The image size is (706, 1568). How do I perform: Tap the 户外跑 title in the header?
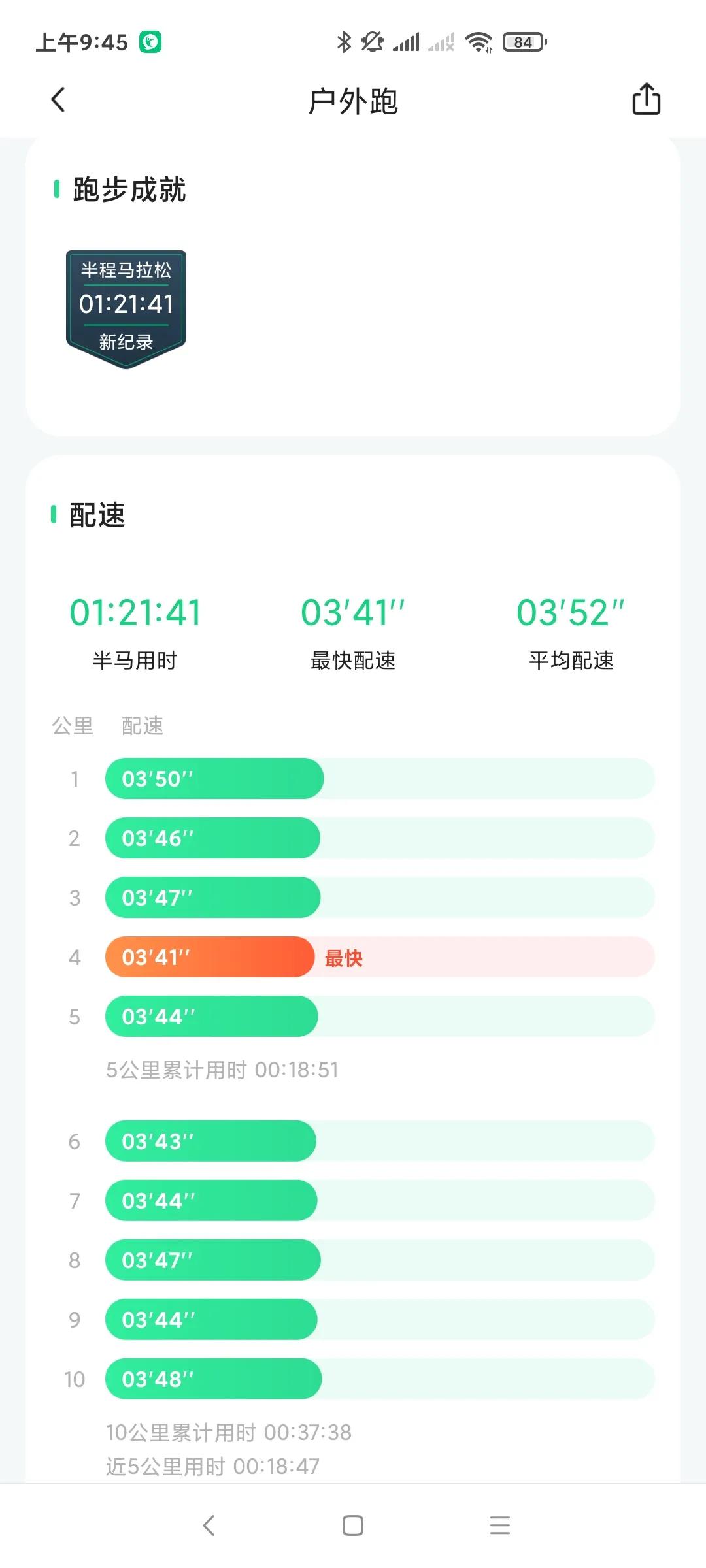pos(353,101)
